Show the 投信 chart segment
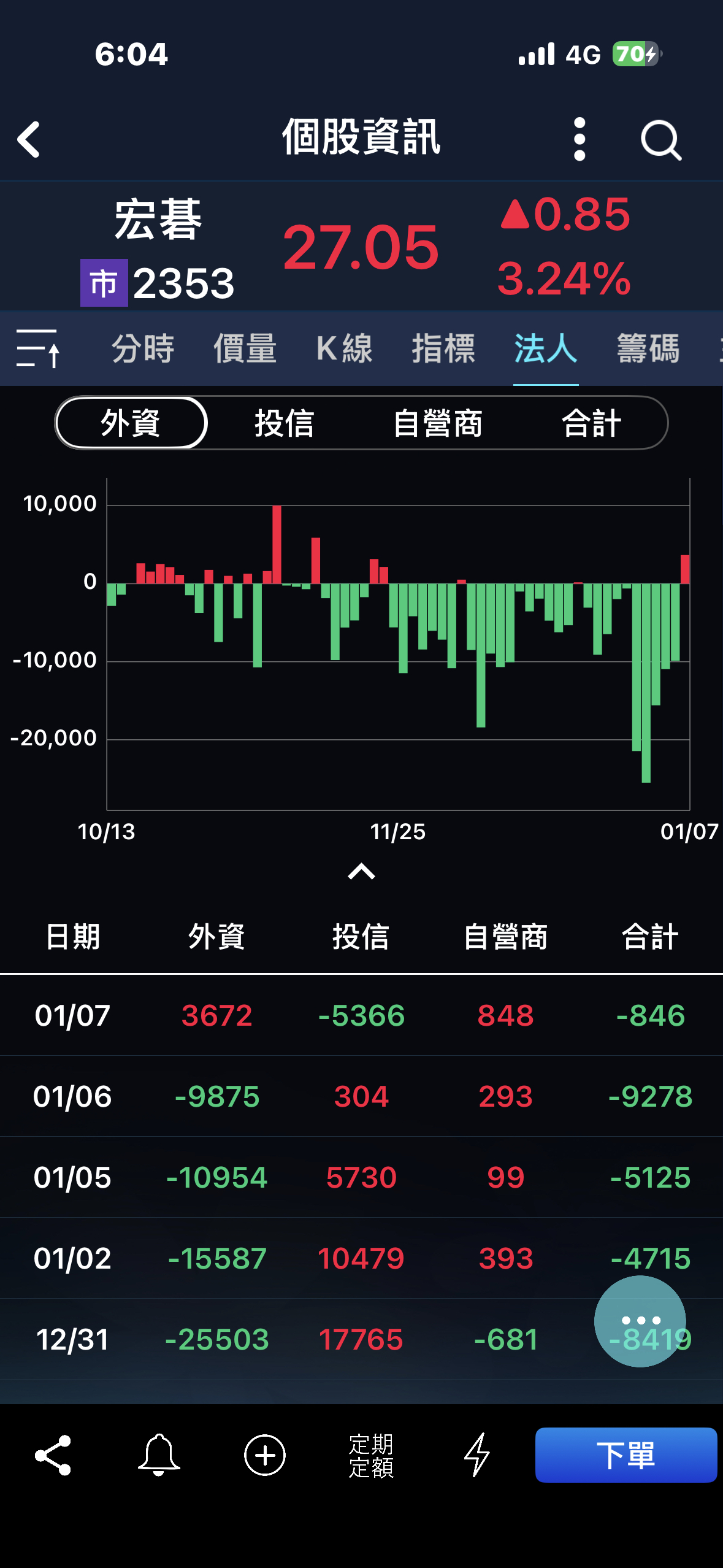Image resolution: width=723 pixels, height=1568 pixels. coord(285,423)
